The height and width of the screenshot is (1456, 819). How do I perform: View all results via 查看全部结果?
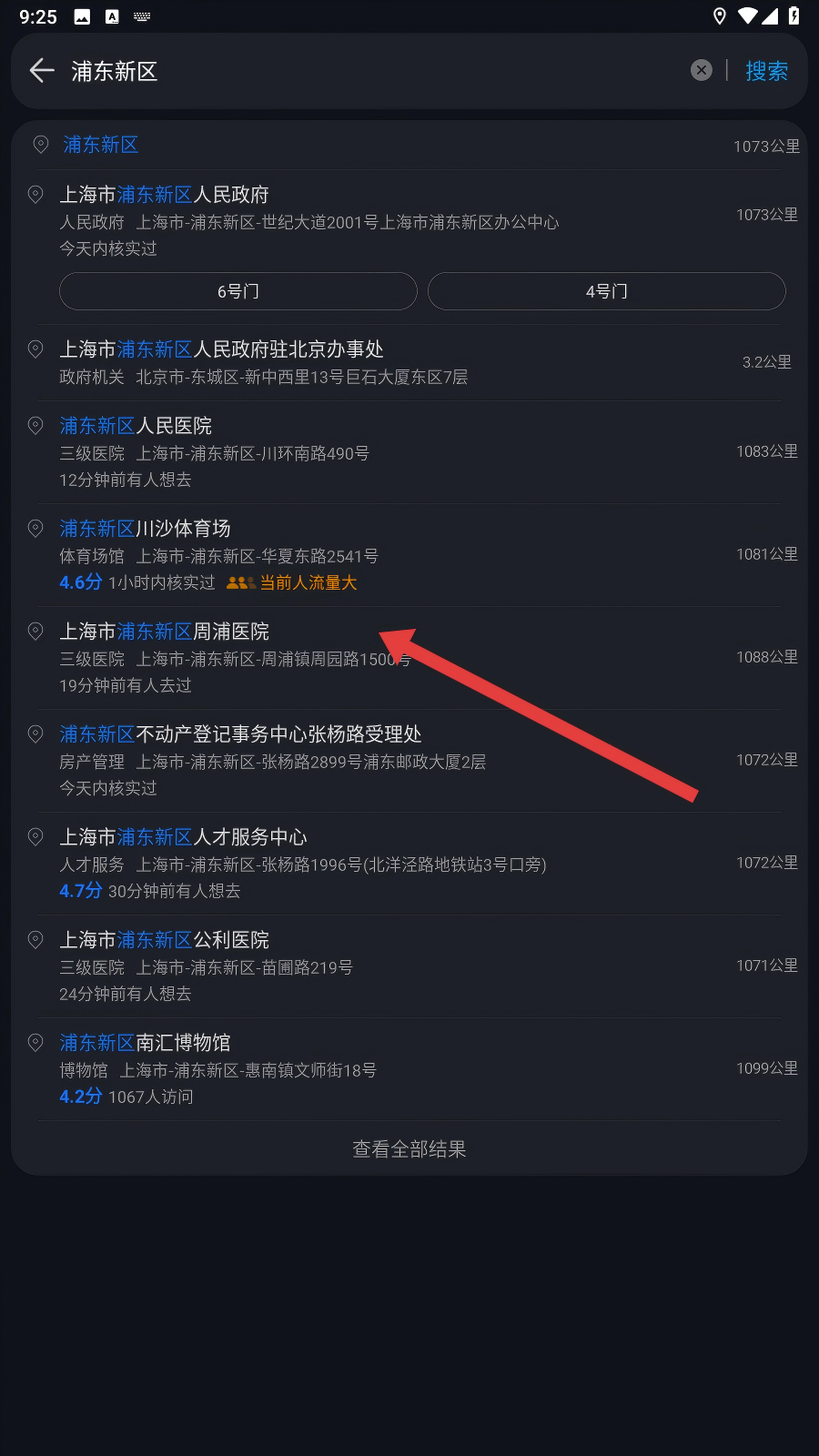pyautogui.click(x=409, y=1148)
